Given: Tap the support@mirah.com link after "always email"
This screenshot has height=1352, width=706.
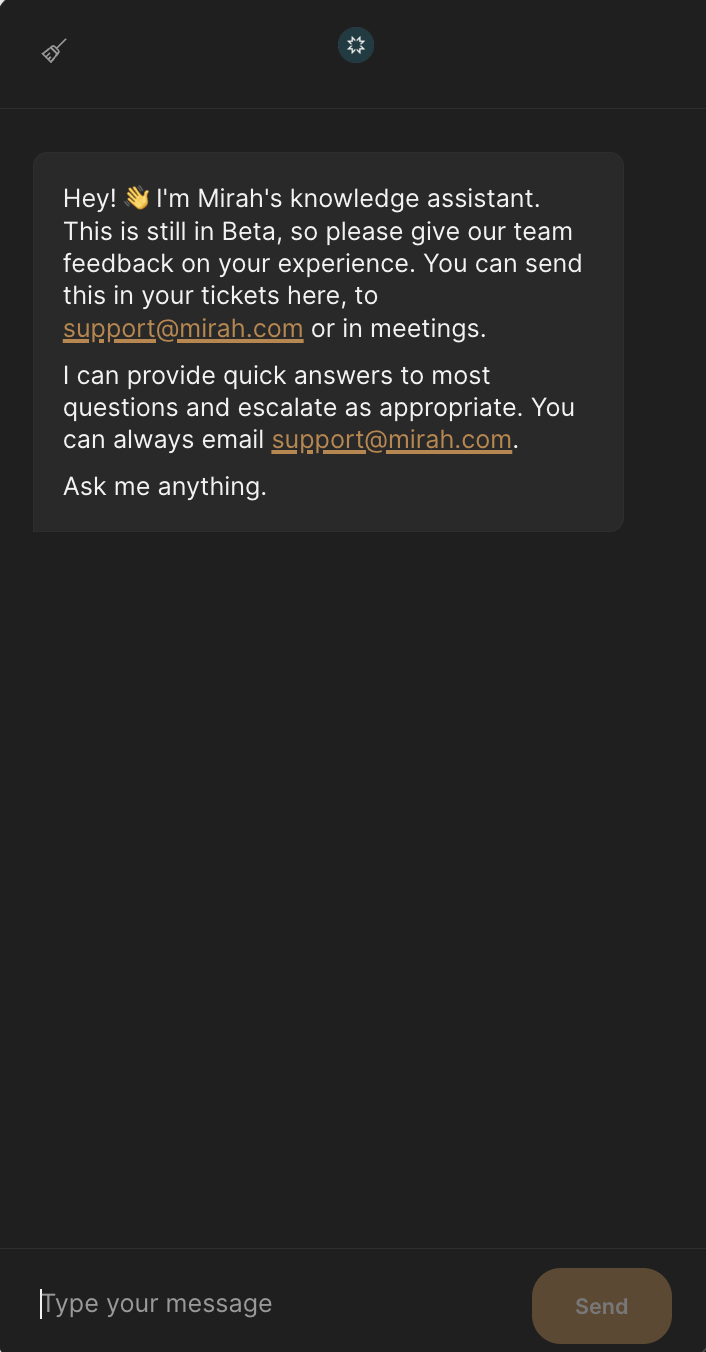Looking at the screenshot, I should [x=392, y=440].
